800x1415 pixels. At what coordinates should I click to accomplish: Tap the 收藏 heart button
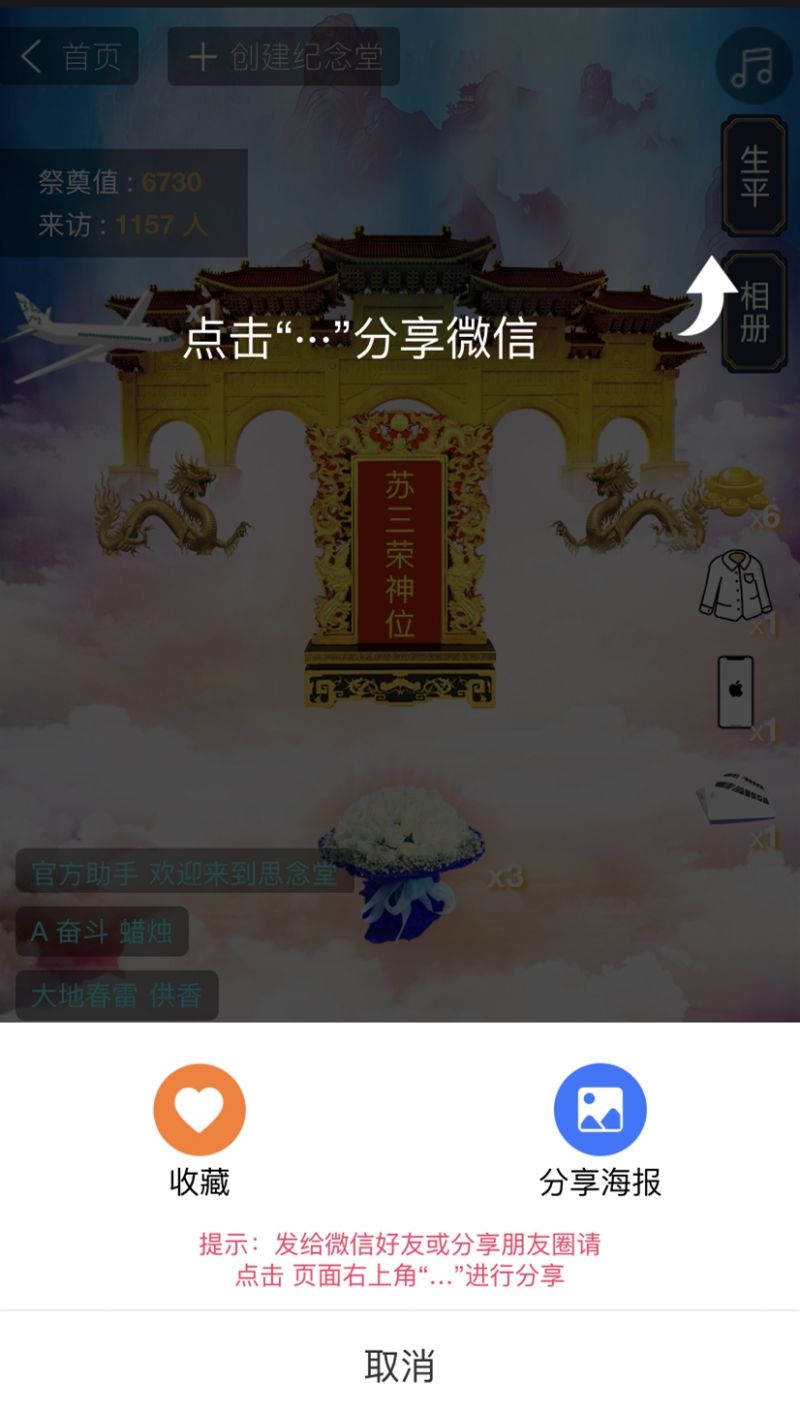point(199,1110)
